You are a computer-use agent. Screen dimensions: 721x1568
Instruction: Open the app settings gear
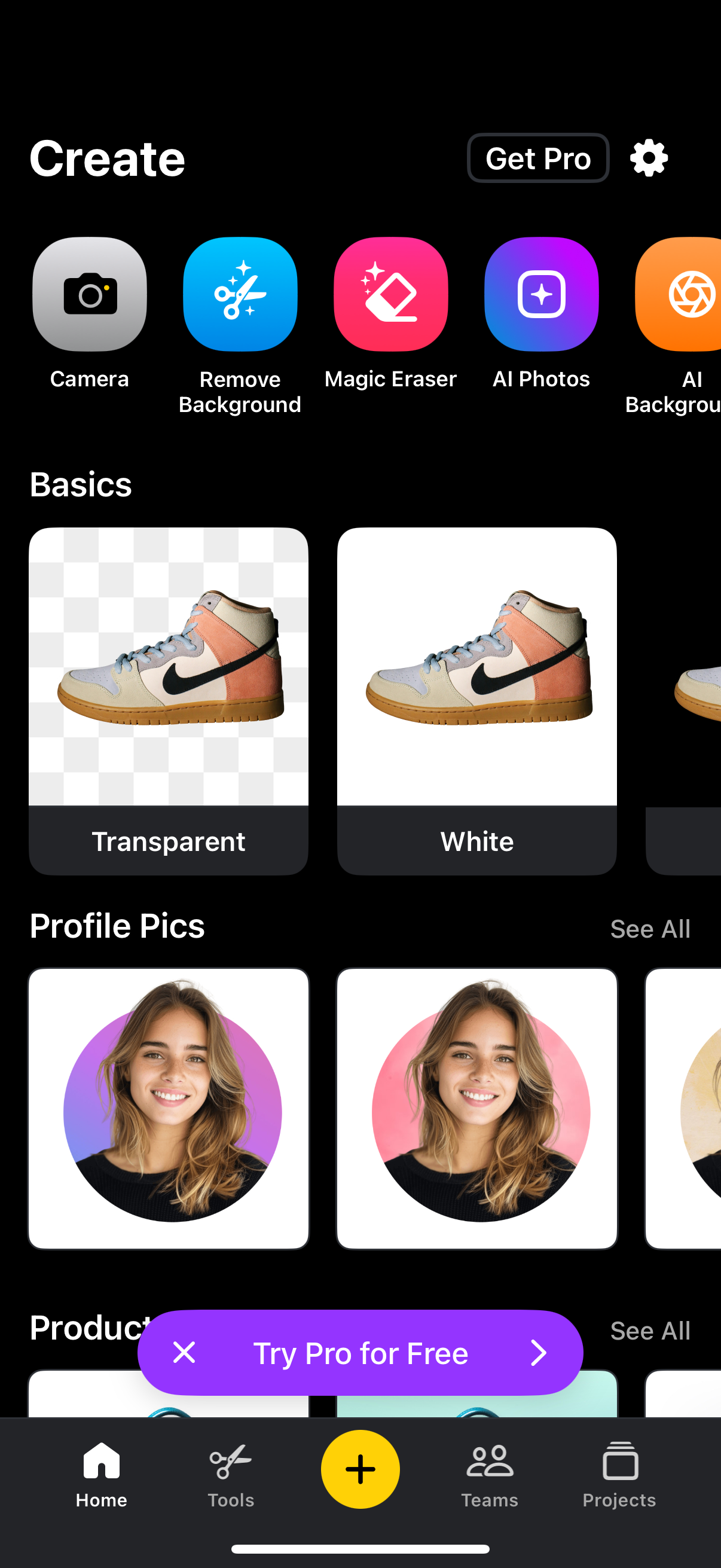coord(649,158)
